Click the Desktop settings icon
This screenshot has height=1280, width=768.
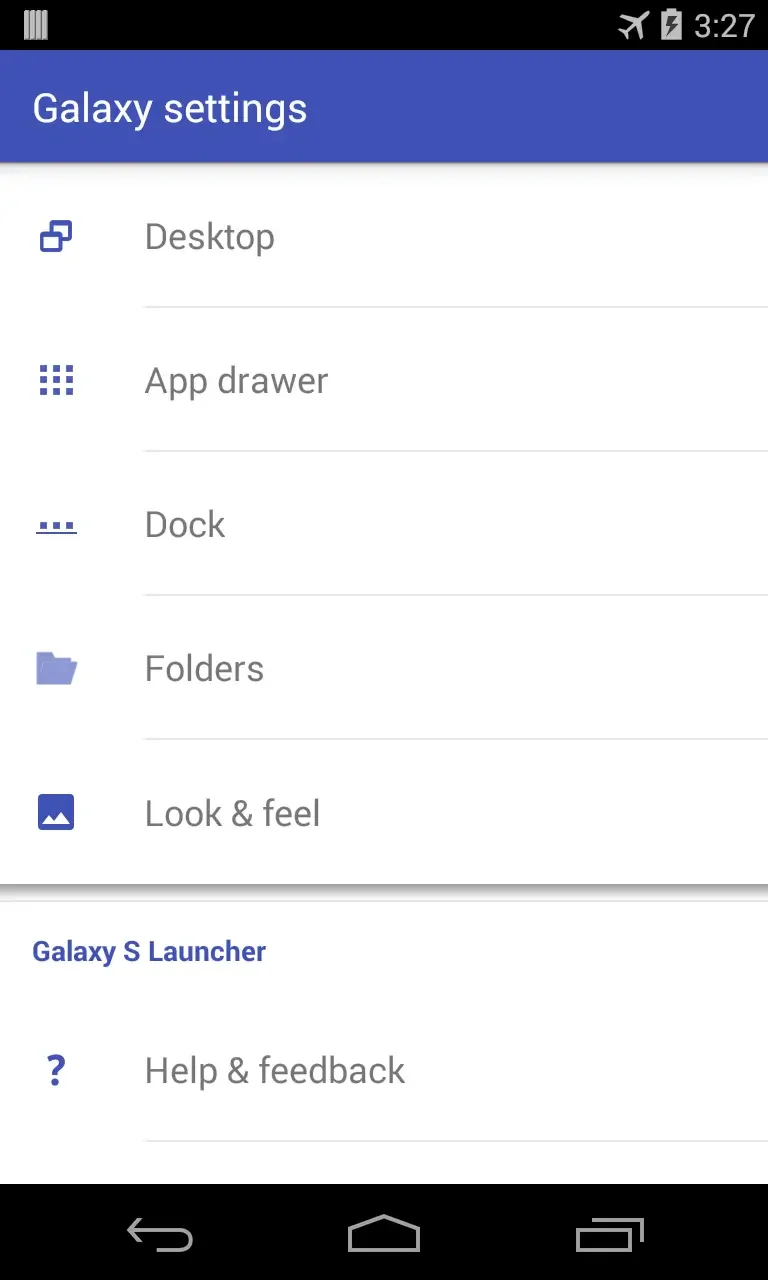click(56, 237)
